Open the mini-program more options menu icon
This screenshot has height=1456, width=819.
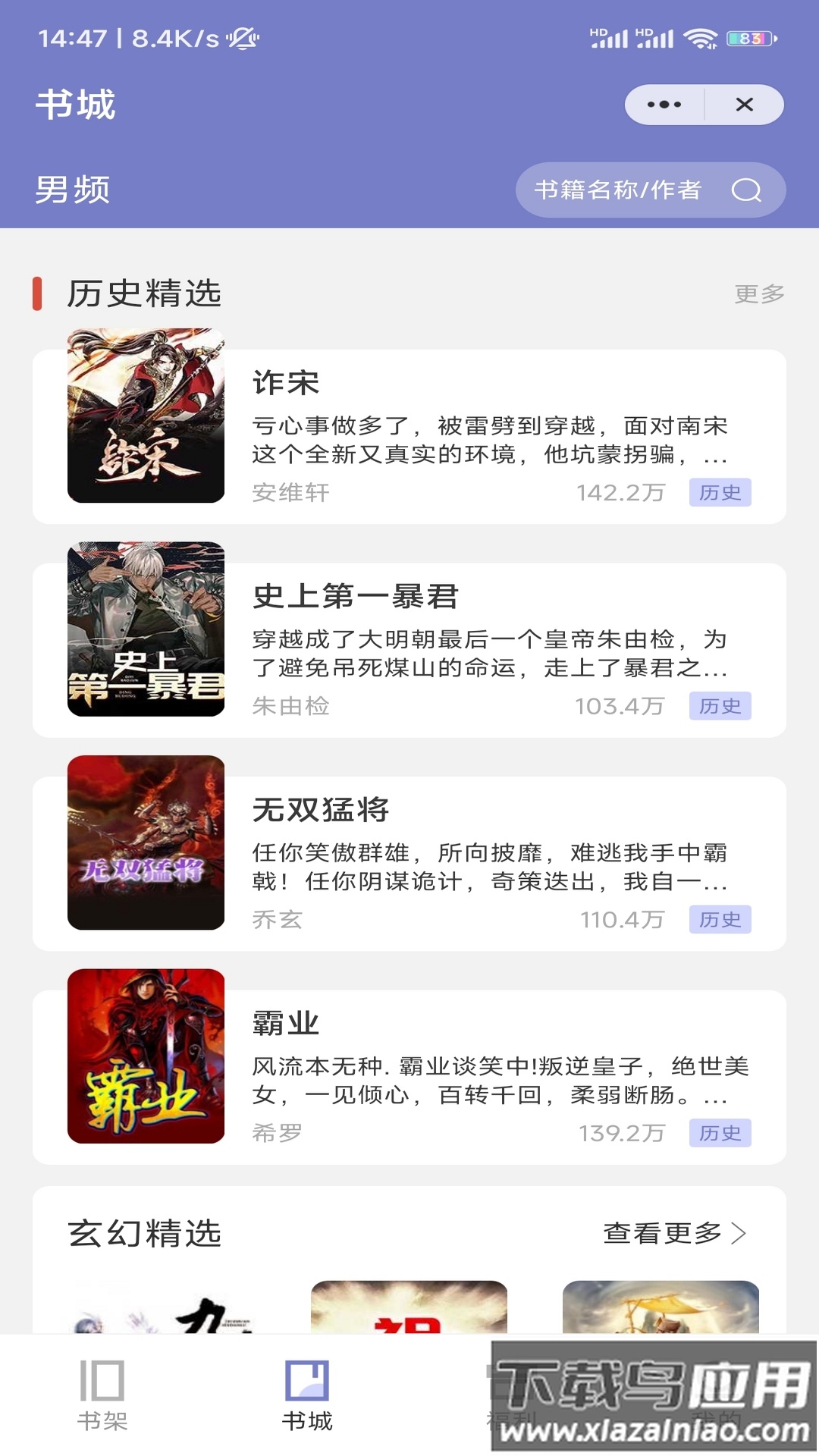664,105
